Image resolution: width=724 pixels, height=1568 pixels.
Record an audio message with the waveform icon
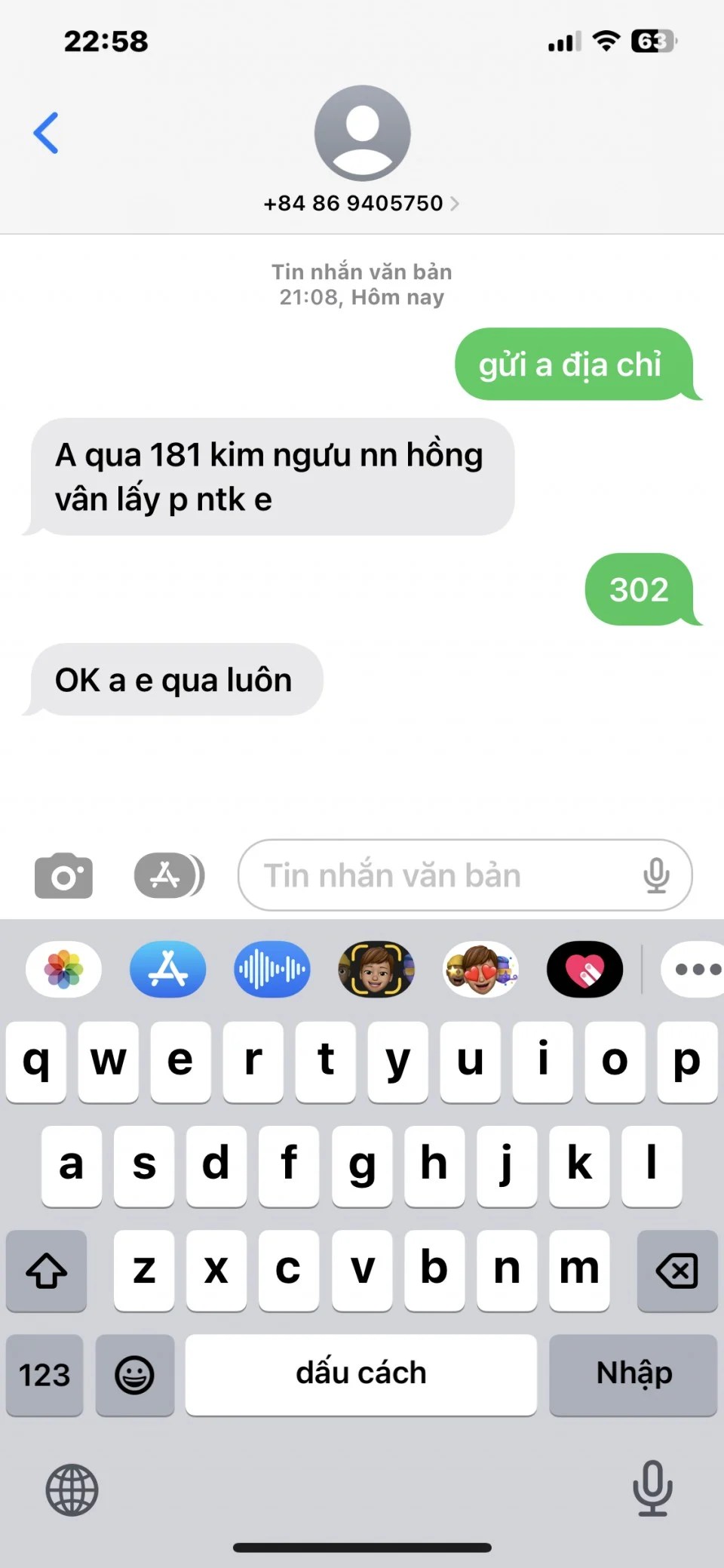(271, 969)
